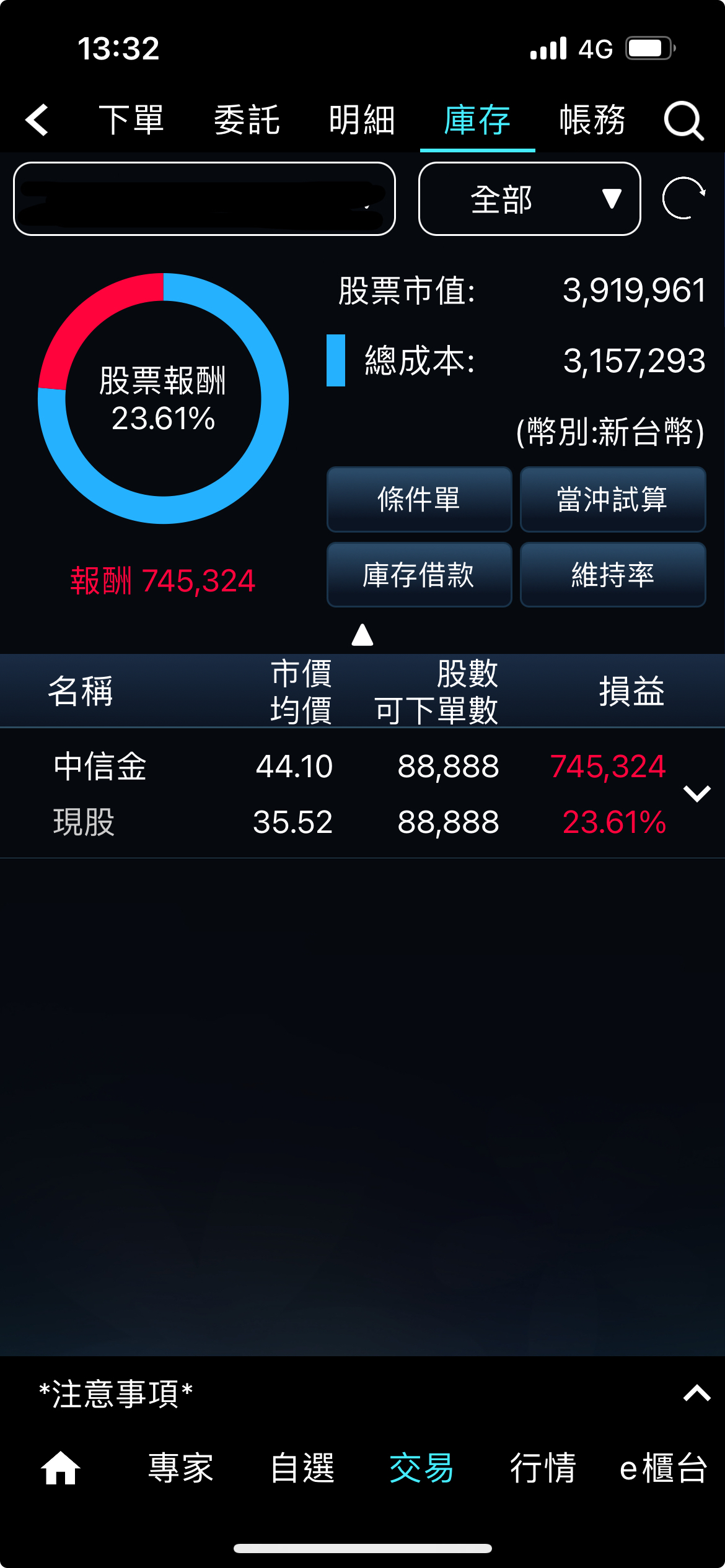Switch to the 委託 tab

[247, 120]
